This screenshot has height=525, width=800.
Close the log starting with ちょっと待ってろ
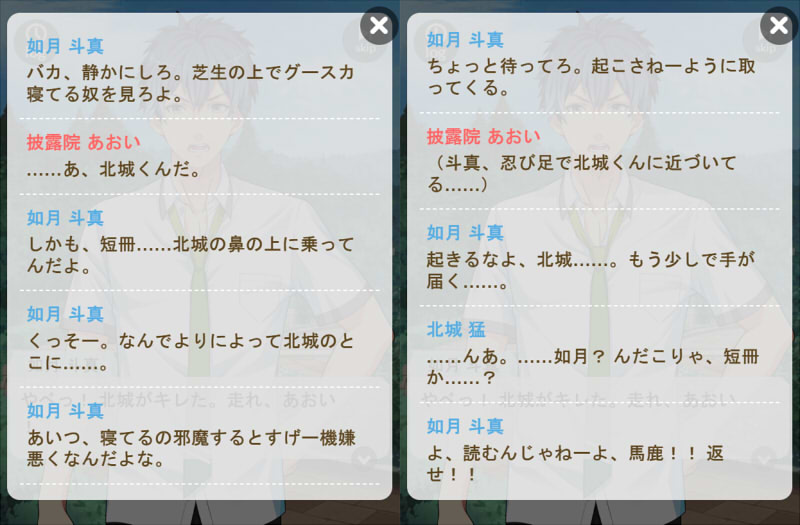(x=777, y=25)
